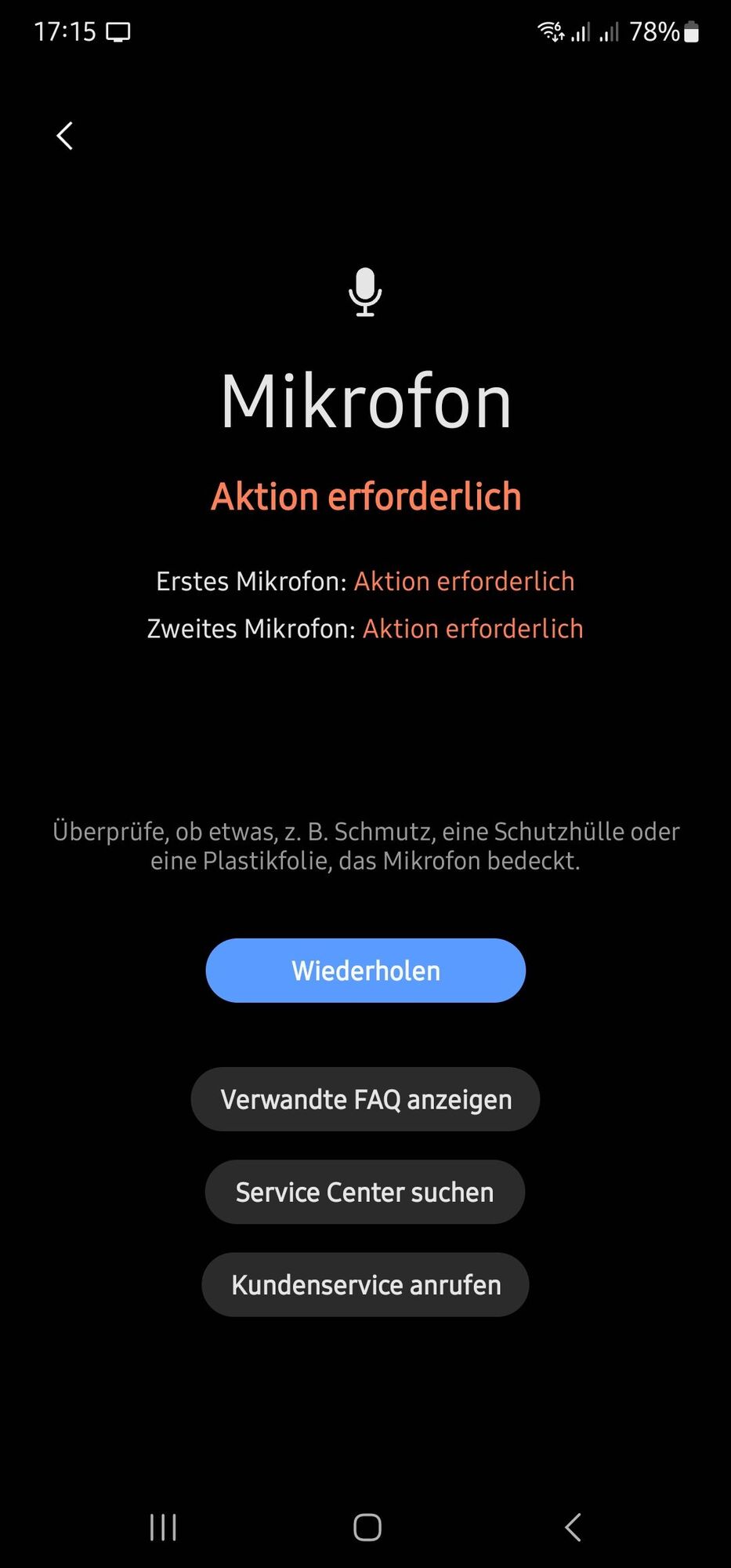Tap Kundenservice anrufen

pyautogui.click(x=365, y=1284)
